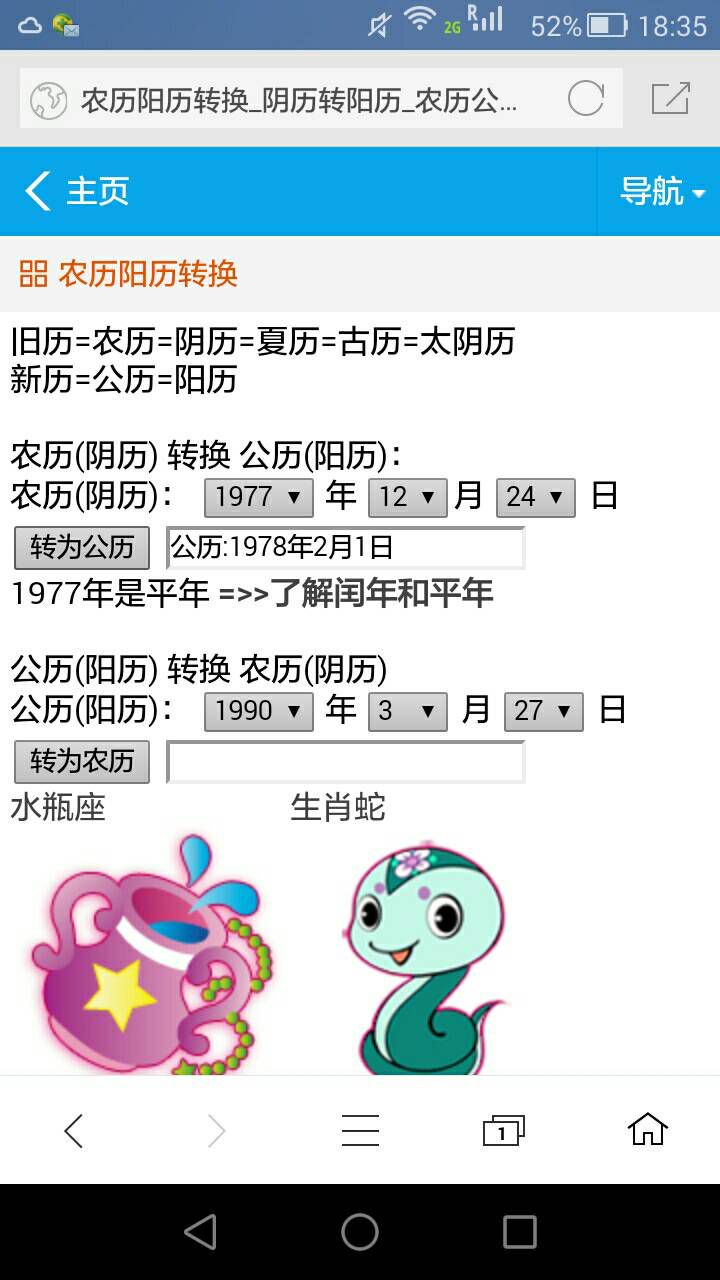Viewport: 720px width, 1280px height.
Task: Tap the URL address bar title
Action: [x=300, y=100]
